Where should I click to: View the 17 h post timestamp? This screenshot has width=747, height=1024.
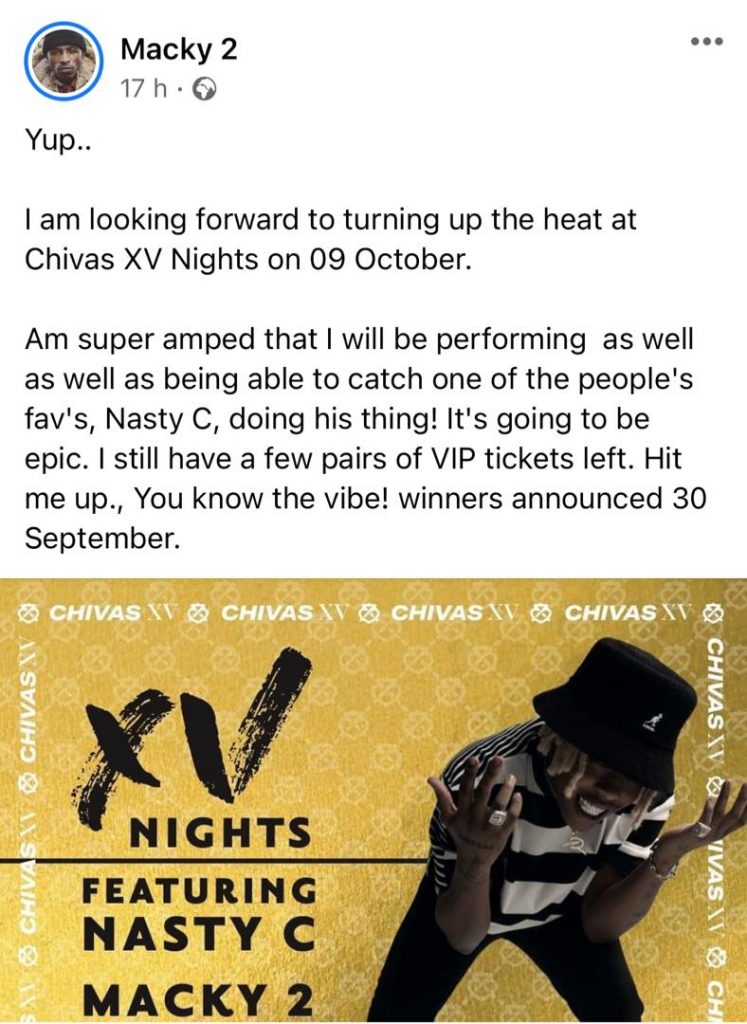coord(142,88)
